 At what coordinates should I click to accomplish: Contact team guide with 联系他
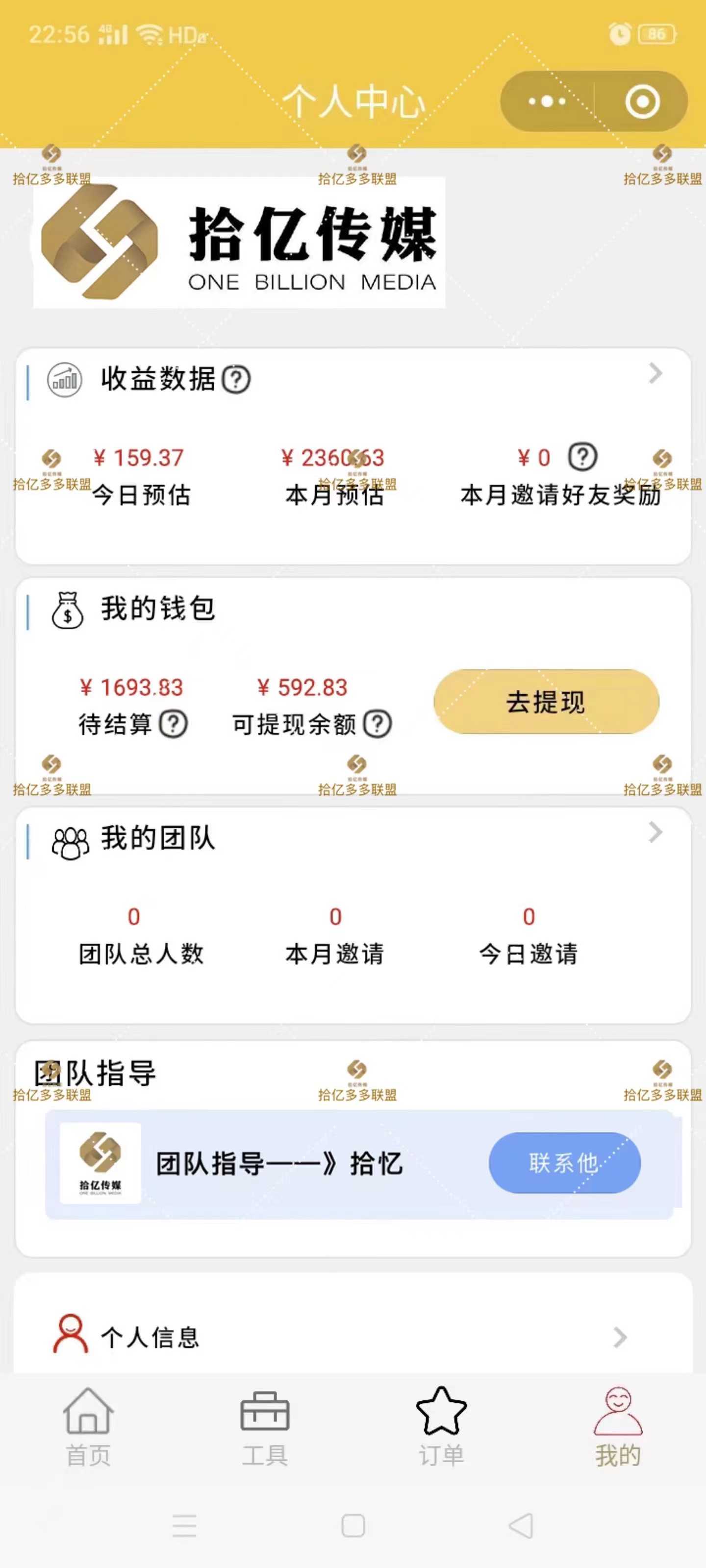(564, 1163)
